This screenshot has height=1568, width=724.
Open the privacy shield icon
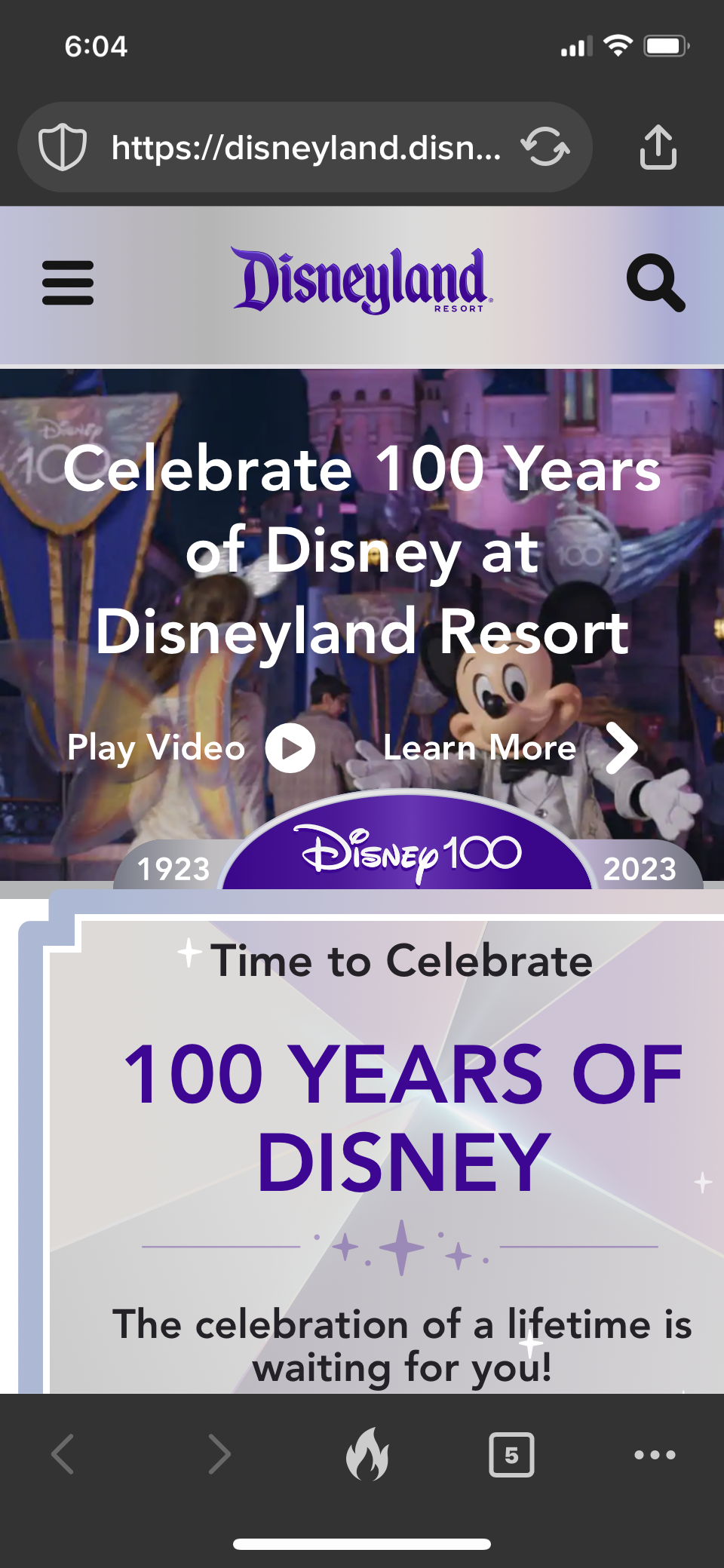63,147
